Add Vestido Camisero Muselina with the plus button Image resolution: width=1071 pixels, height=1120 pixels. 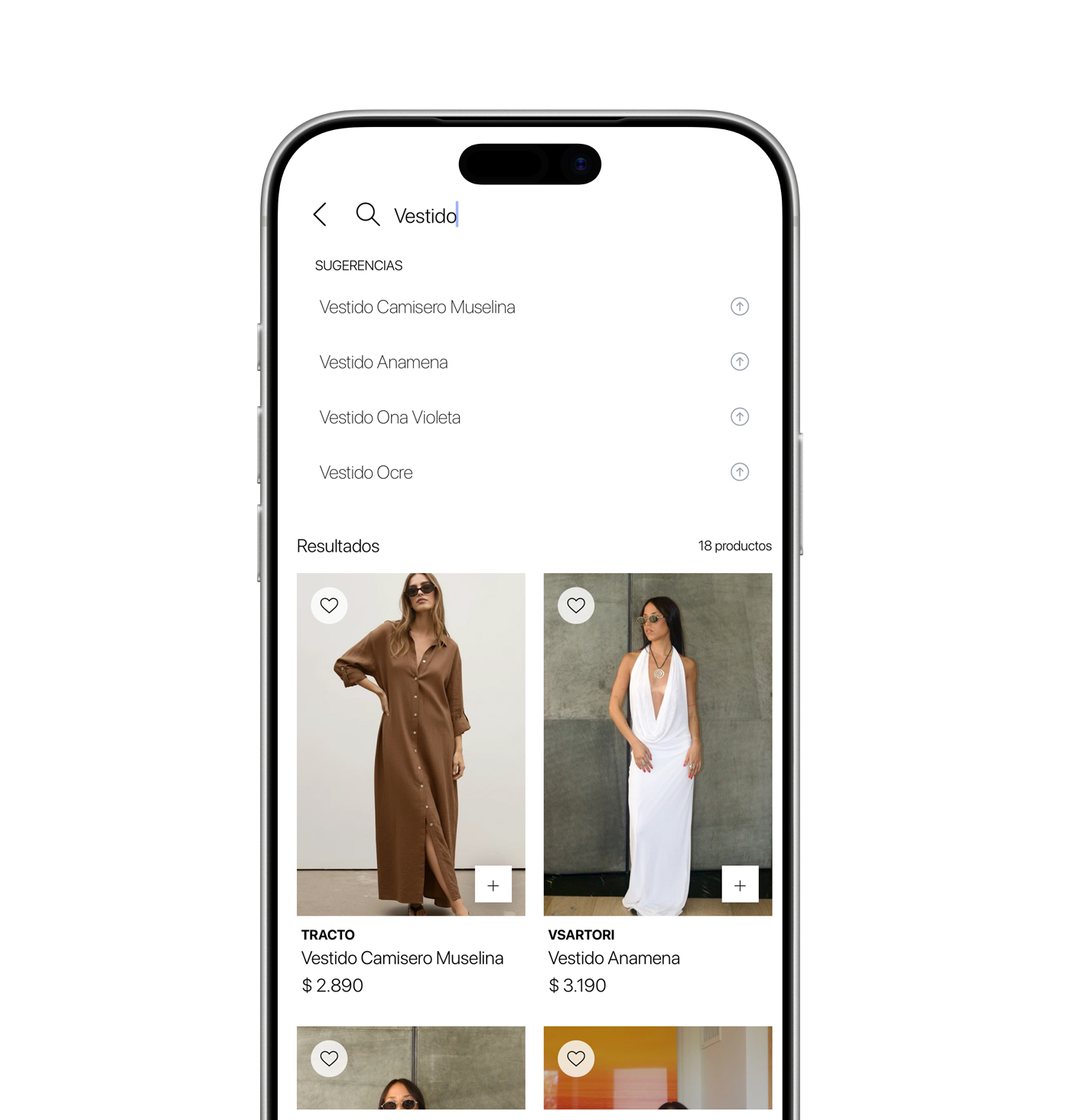[493, 885]
